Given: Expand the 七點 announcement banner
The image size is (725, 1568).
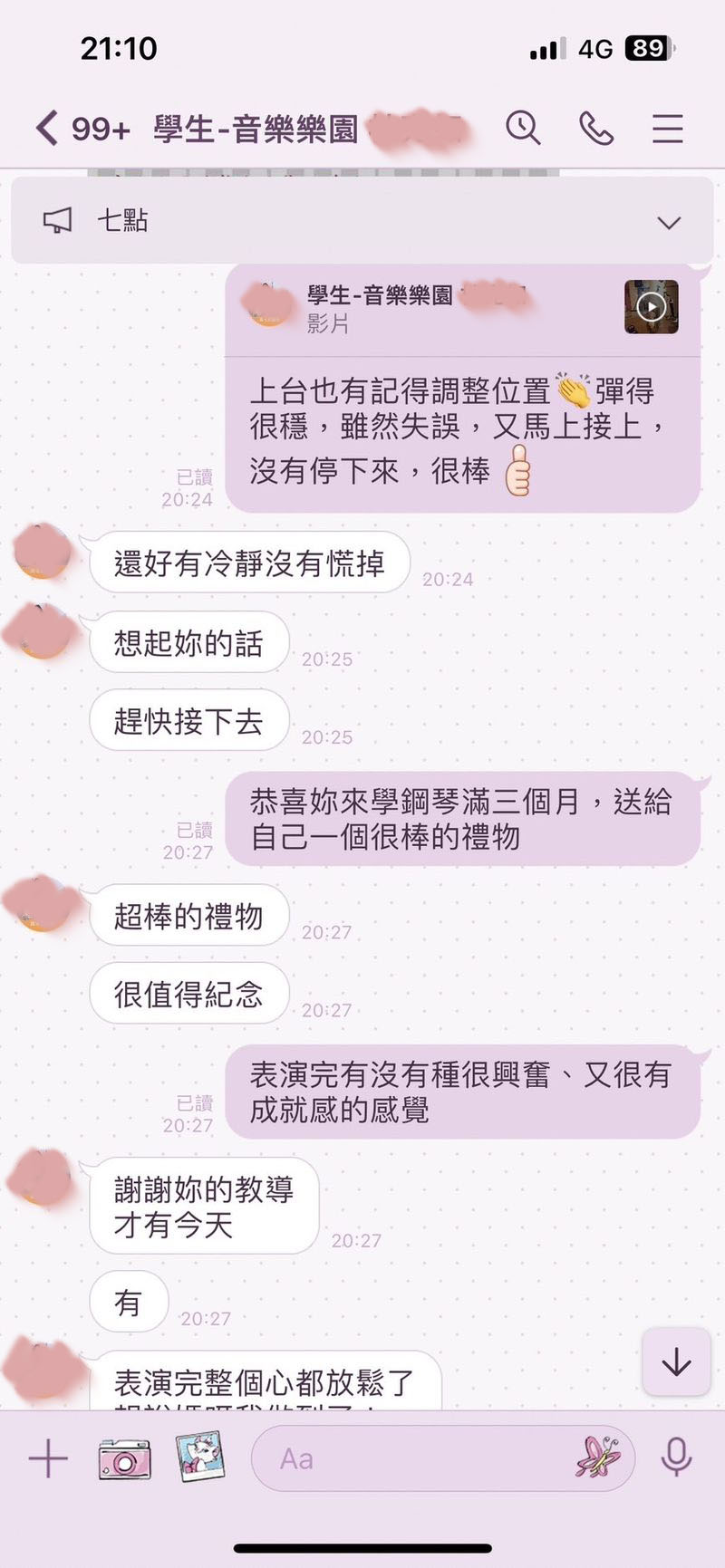Looking at the screenshot, I should pyautogui.click(x=669, y=222).
